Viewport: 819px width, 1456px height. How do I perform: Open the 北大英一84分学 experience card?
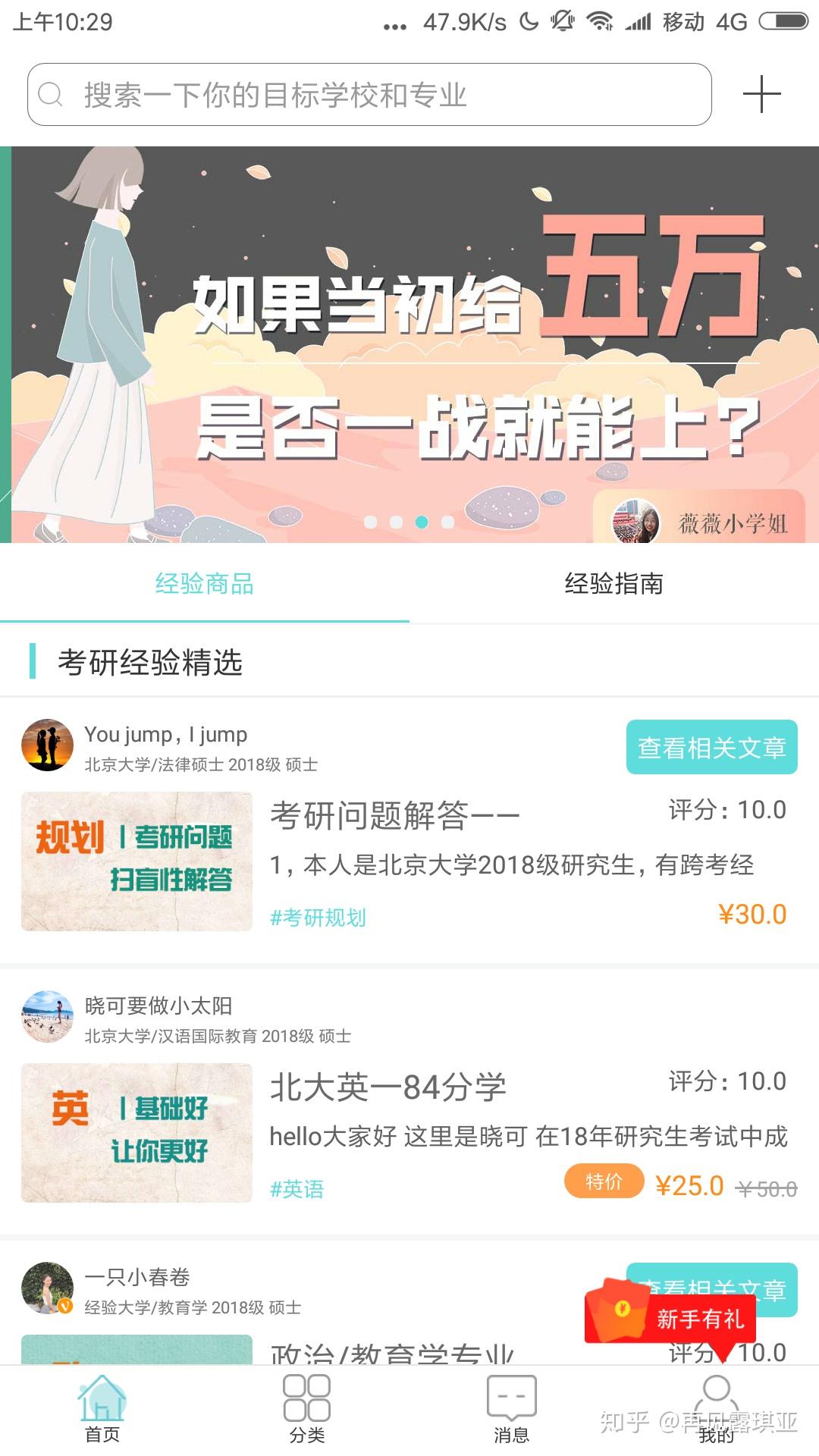click(x=409, y=1133)
